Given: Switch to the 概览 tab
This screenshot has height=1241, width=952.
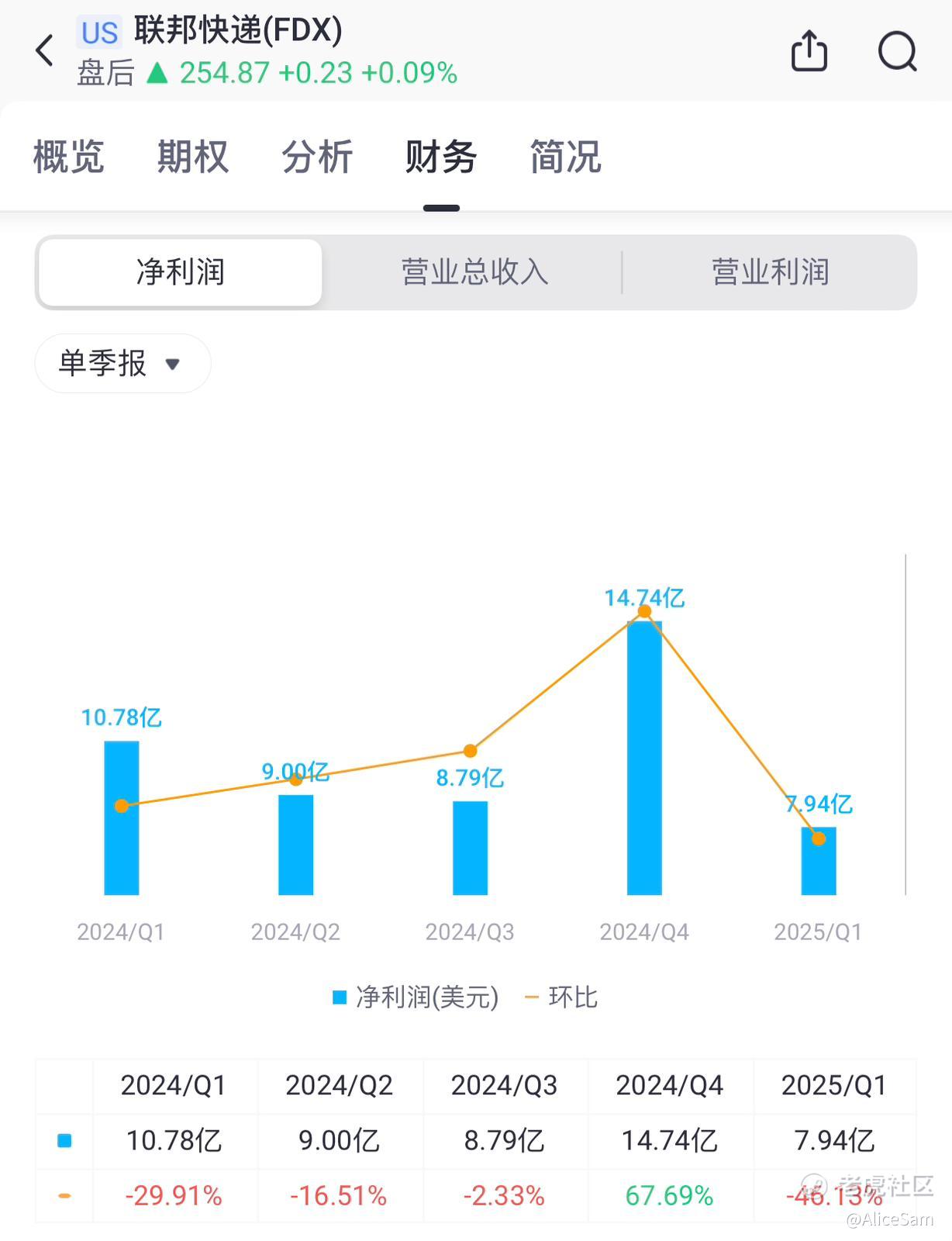Looking at the screenshot, I should 68,157.
